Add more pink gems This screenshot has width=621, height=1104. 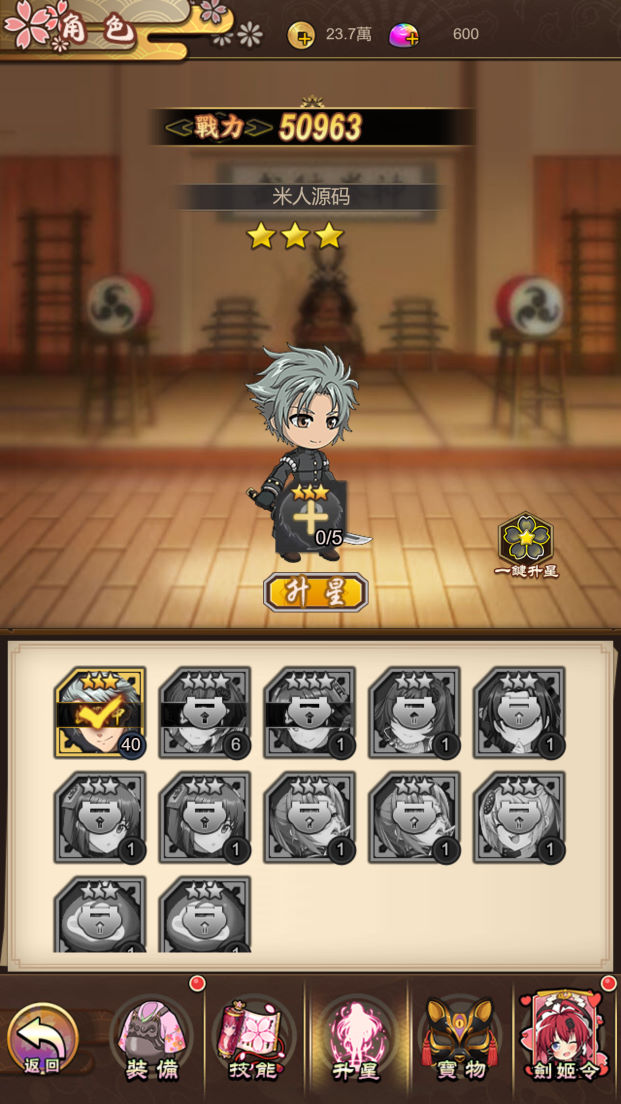point(404,35)
